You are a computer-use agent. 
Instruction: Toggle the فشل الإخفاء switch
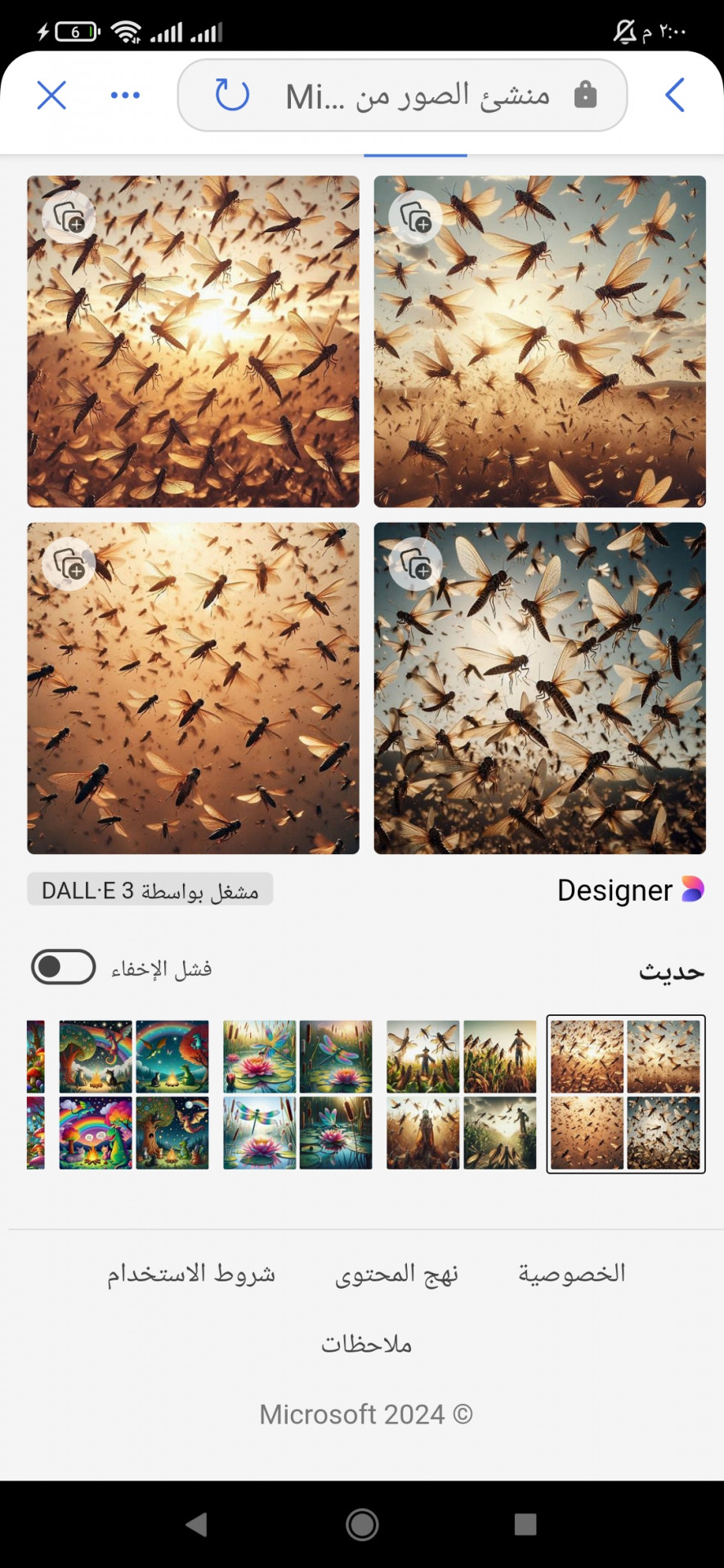click(64, 967)
